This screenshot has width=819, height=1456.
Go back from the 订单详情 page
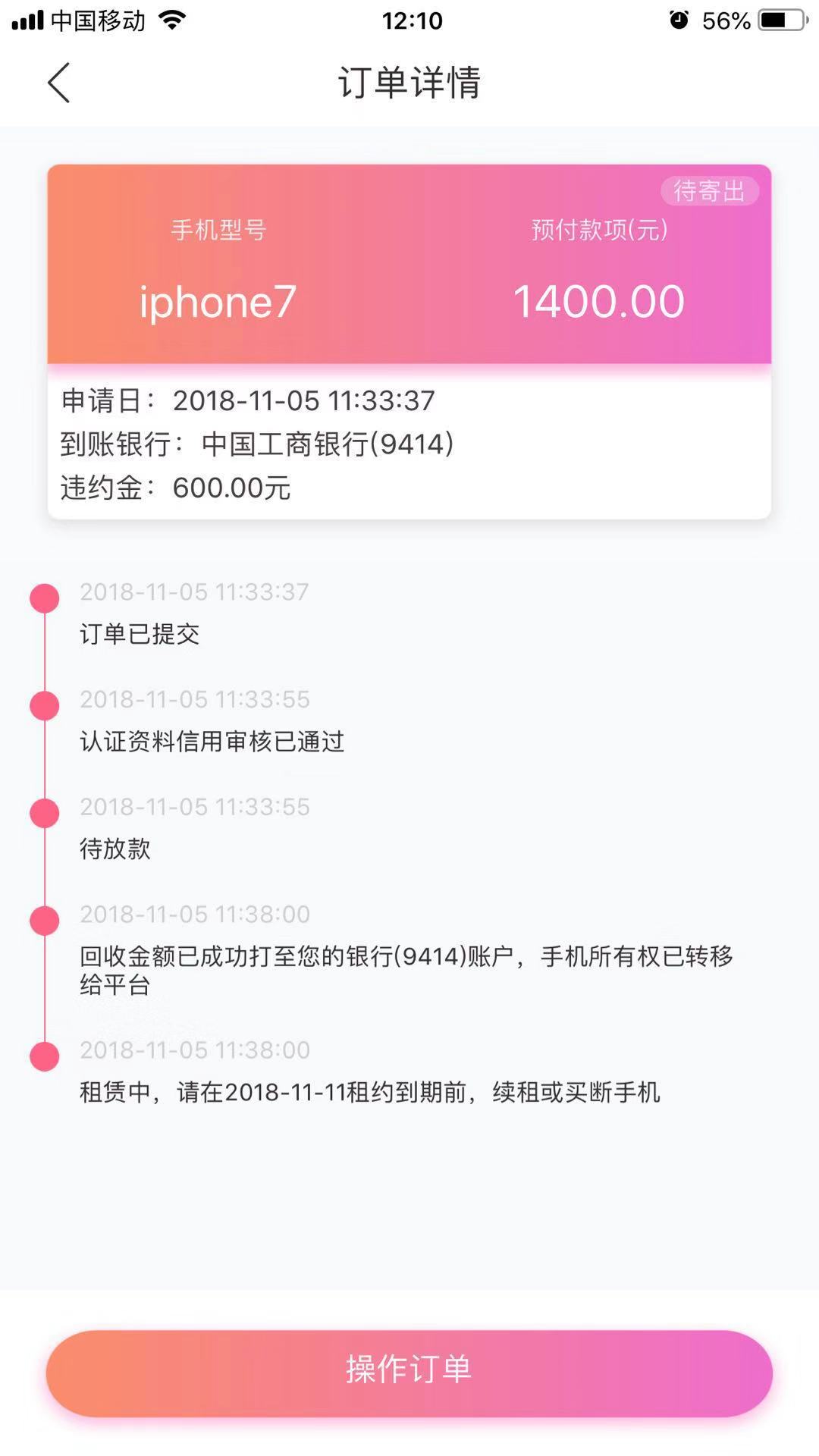tap(59, 83)
